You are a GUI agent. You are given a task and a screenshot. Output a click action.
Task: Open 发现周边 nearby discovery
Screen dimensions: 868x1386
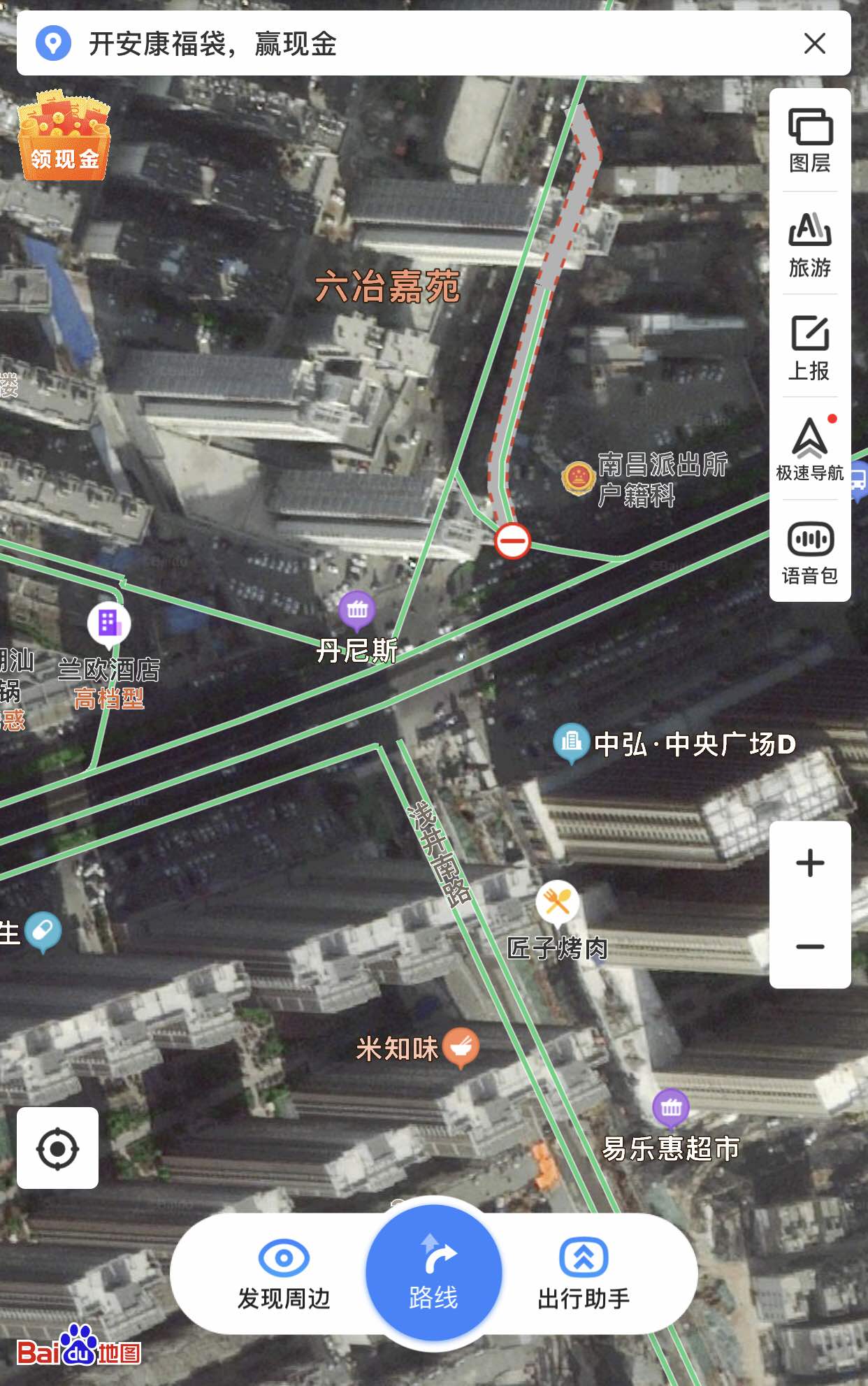pos(283,1273)
